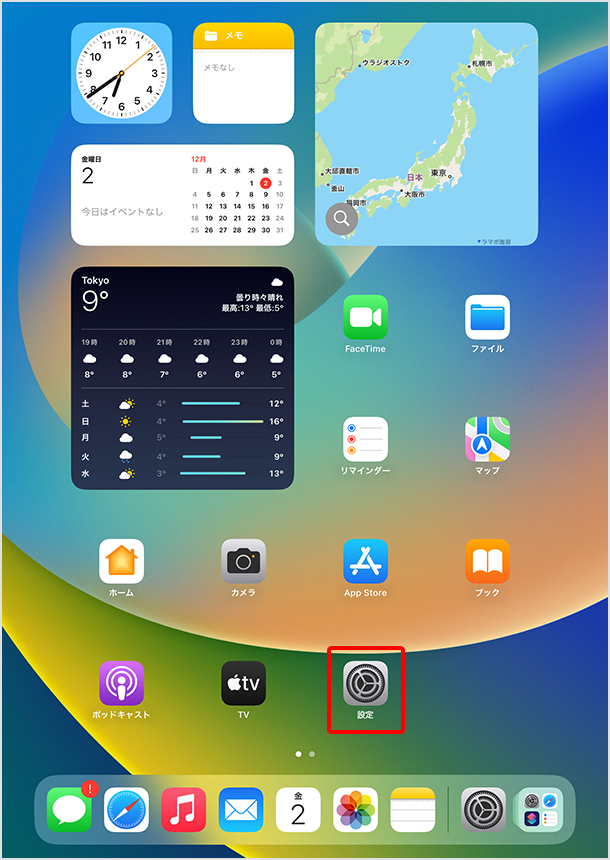Open the Tokyo weather widget
Image resolution: width=610 pixels, height=860 pixels.
point(182,378)
